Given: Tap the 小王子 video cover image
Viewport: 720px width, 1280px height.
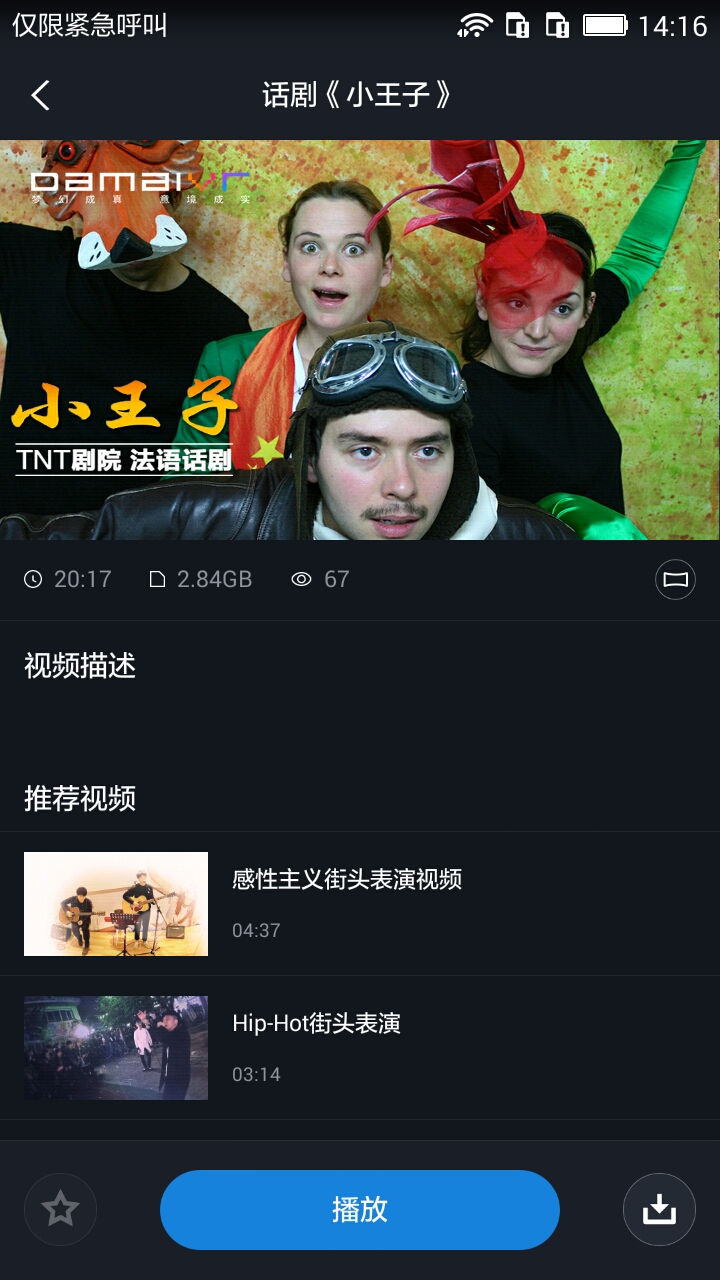Looking at the screenshot, I should coord(360,340).
